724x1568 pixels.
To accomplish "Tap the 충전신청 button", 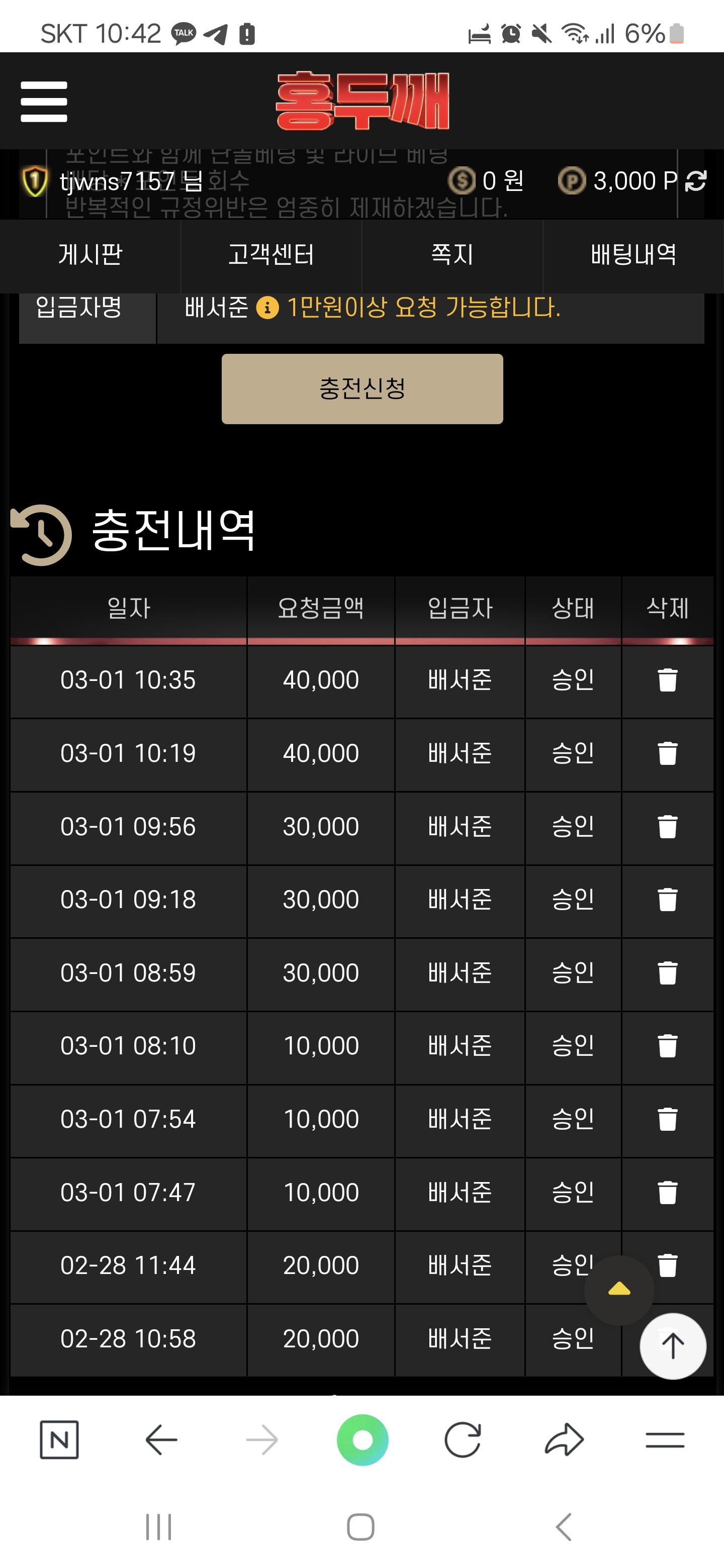I will point(363,388).
